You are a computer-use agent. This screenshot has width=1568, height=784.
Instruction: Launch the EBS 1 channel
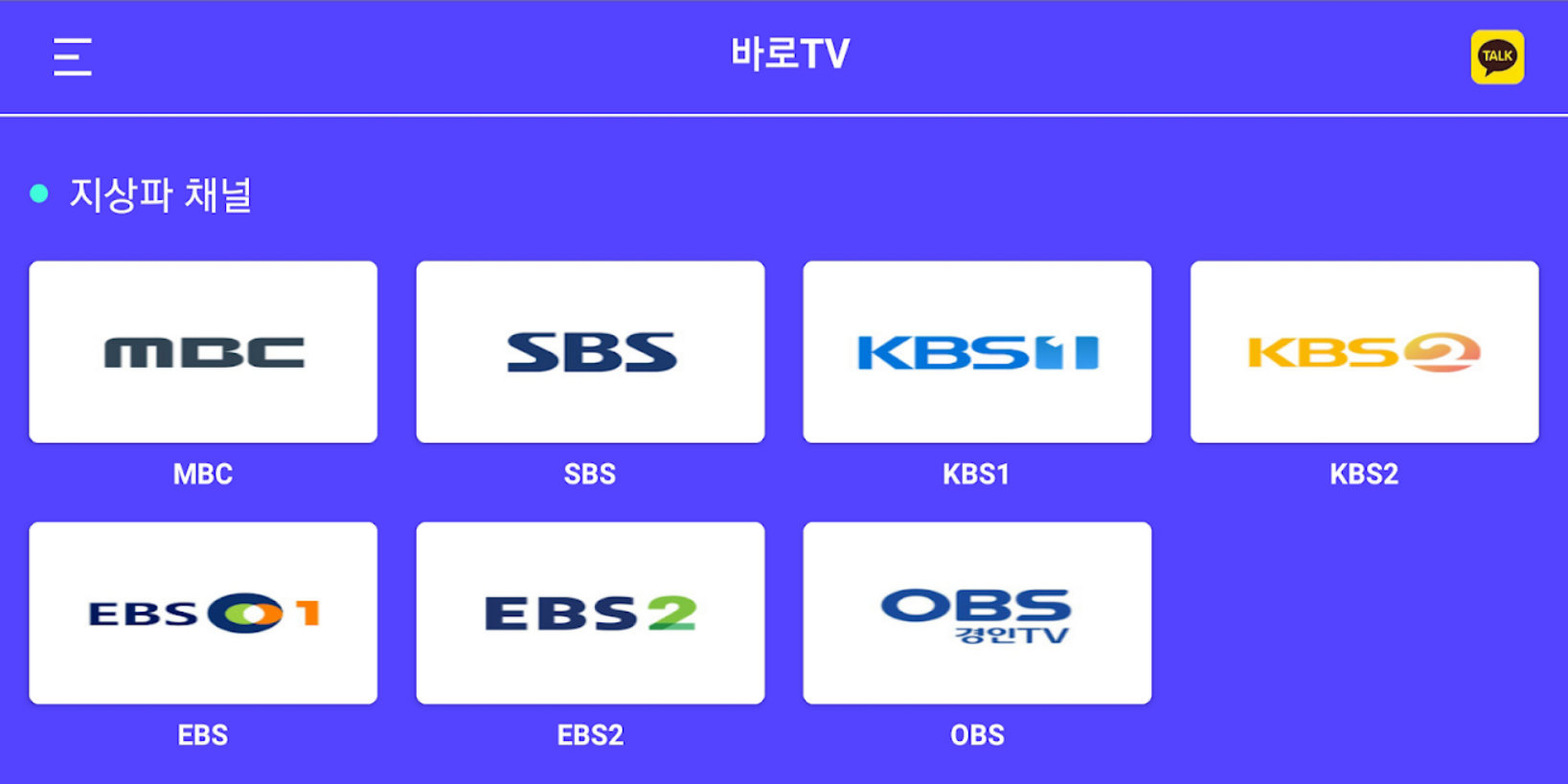pos(203,613)
